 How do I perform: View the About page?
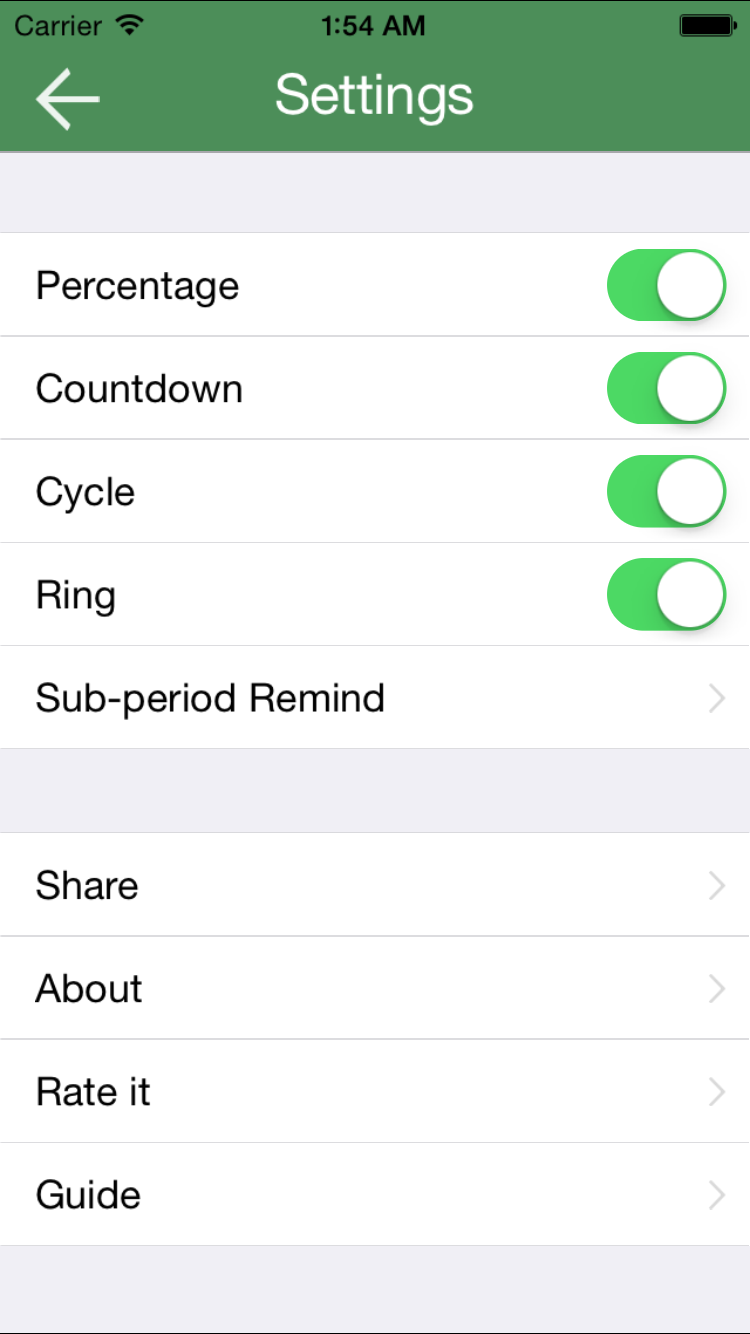(x=375, y=988)
